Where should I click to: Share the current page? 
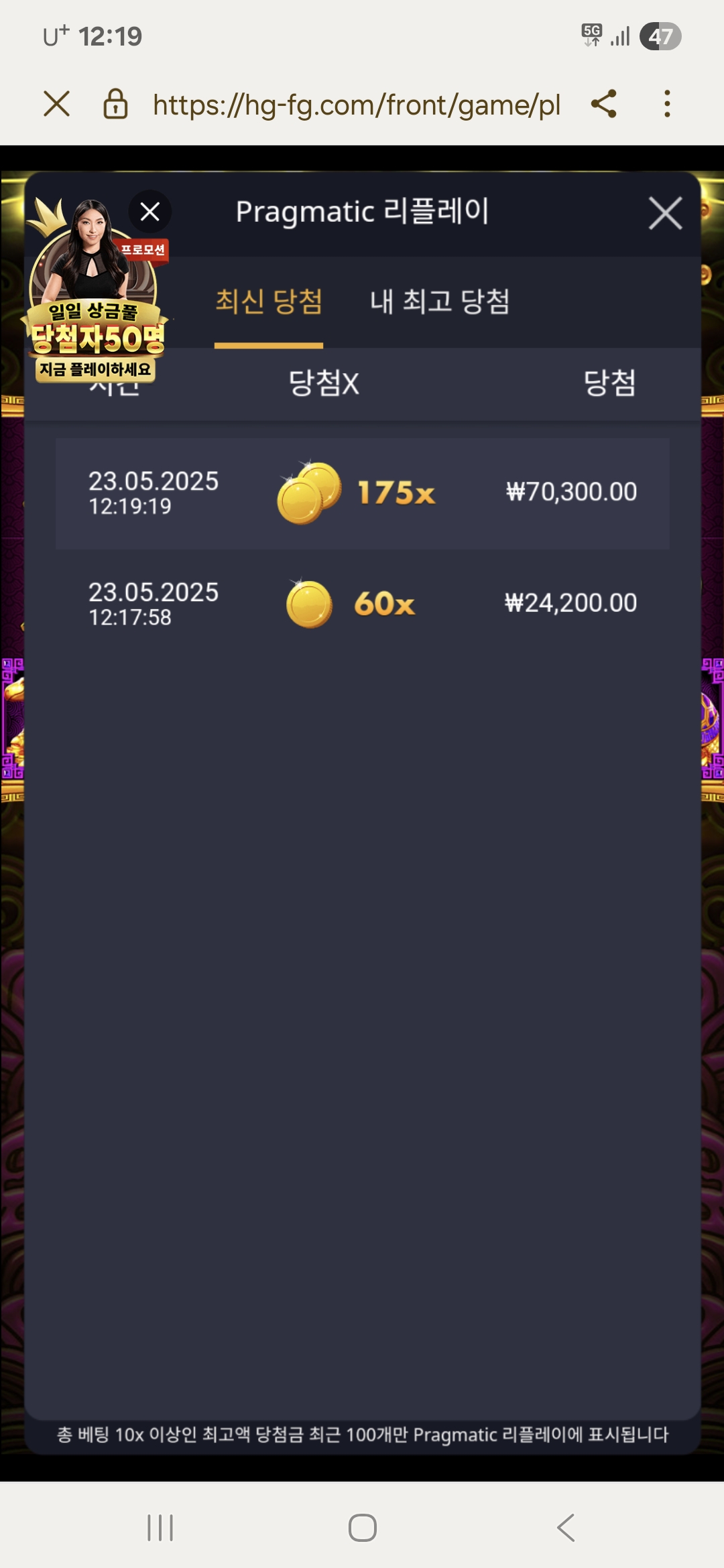603,105
